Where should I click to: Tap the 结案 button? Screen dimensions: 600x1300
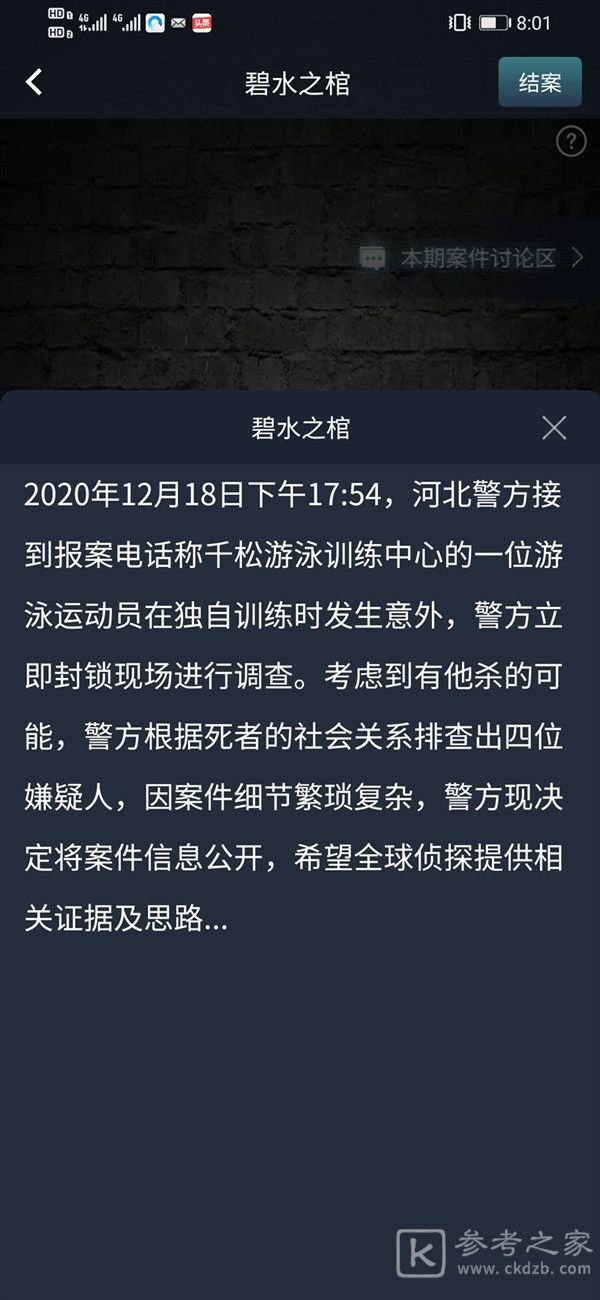(539, 82)
